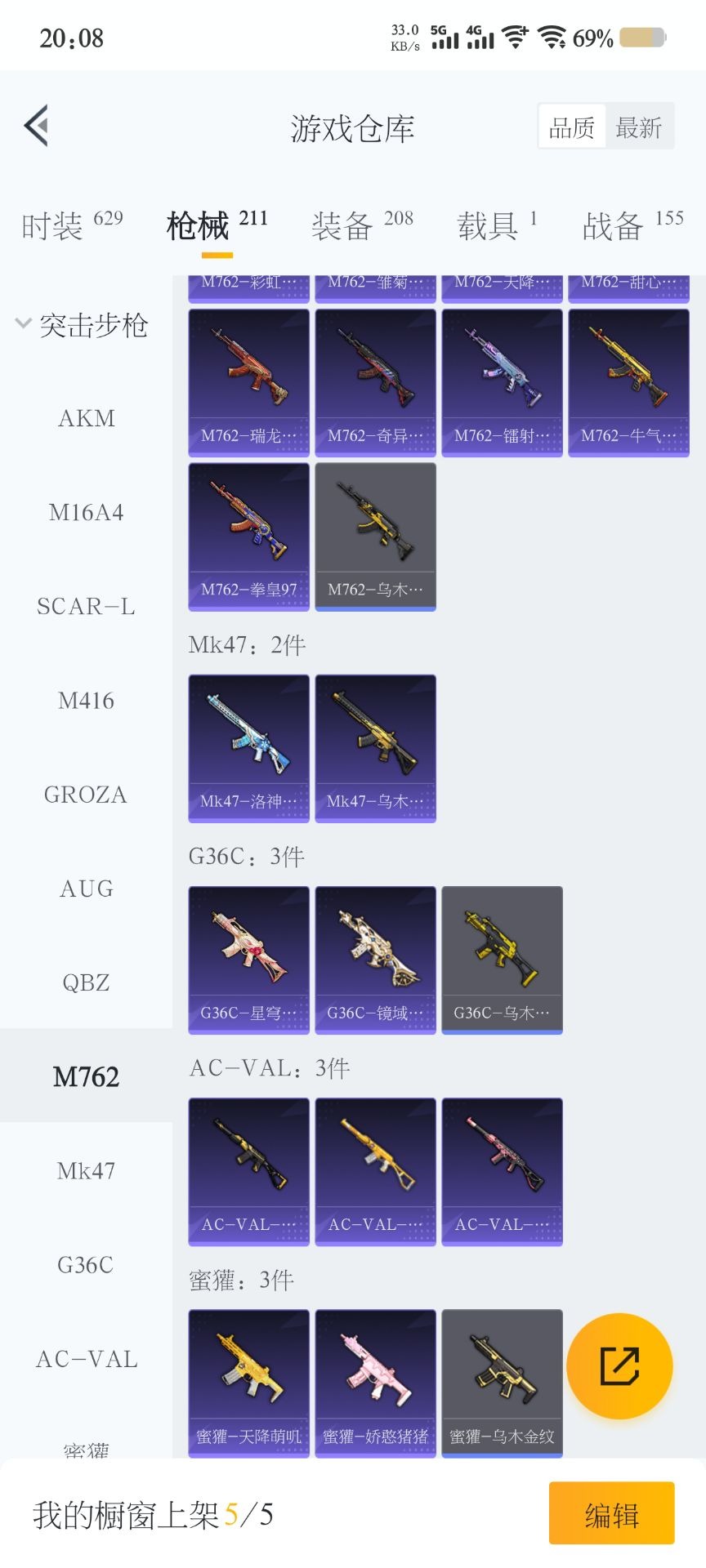Jump to the GROZA section

click(x=87, y=795)
